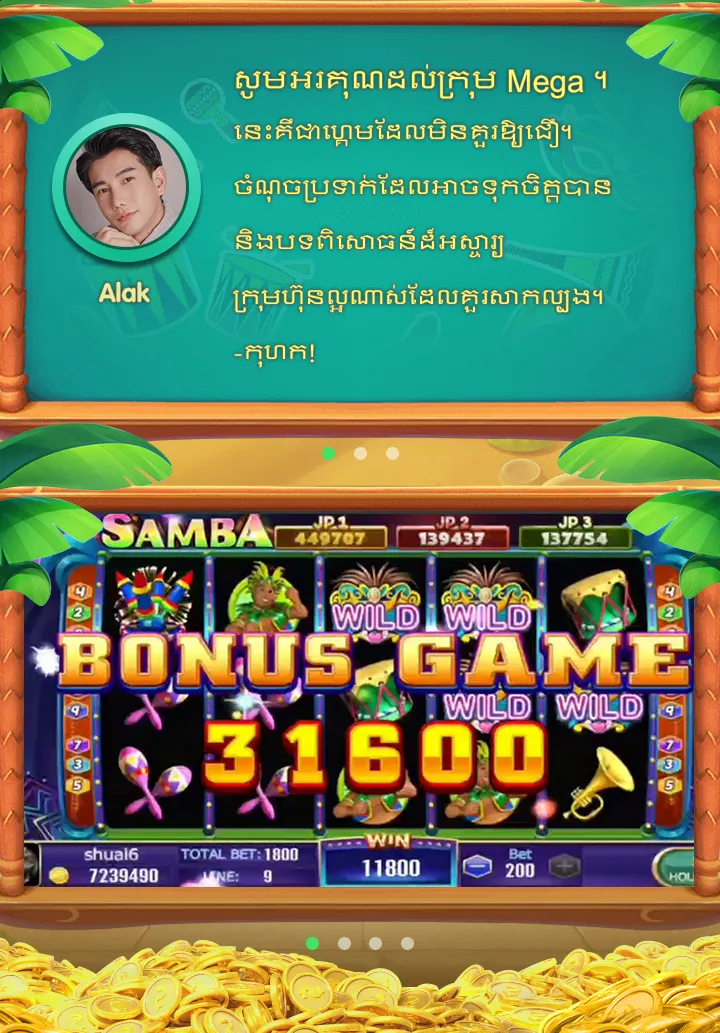
Task: Select the second dot under the Samba screenshot
Action: [344, 943]
